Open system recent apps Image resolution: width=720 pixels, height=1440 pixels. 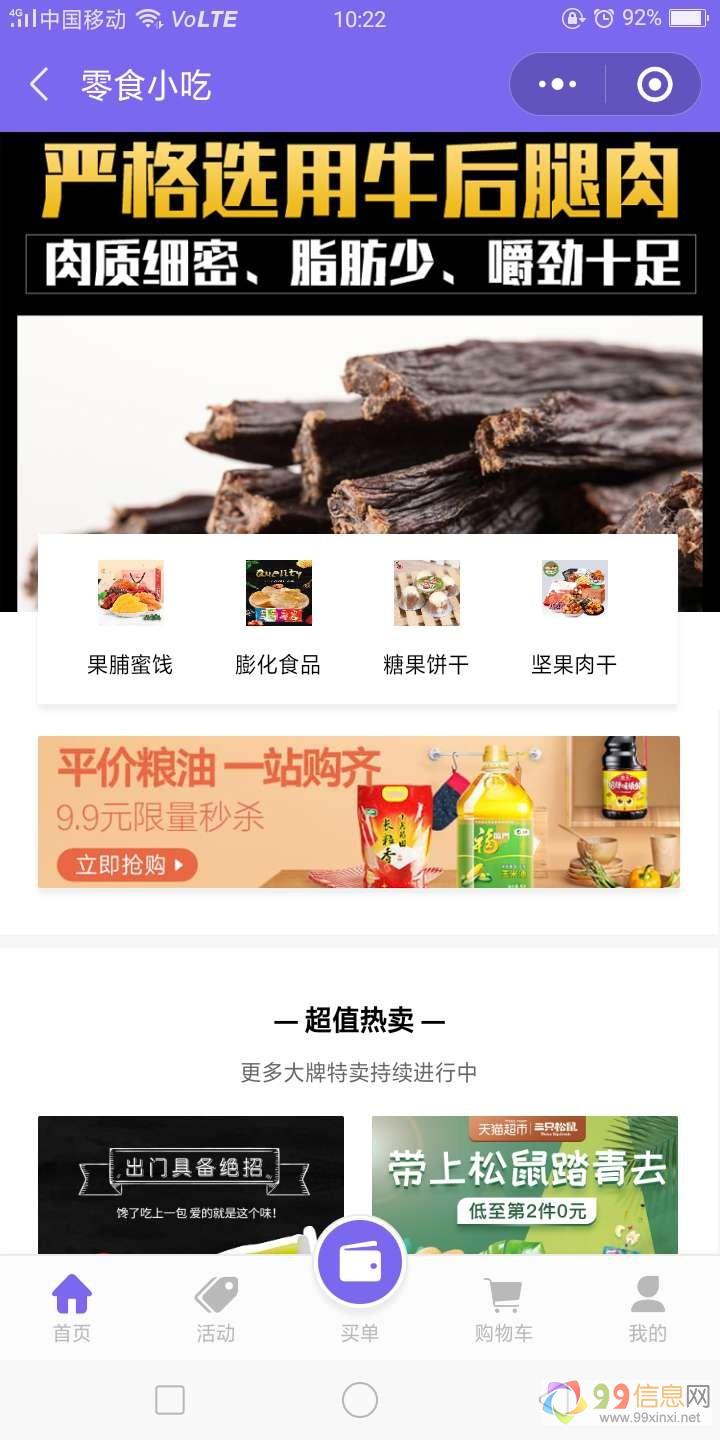coord(170,1400)
